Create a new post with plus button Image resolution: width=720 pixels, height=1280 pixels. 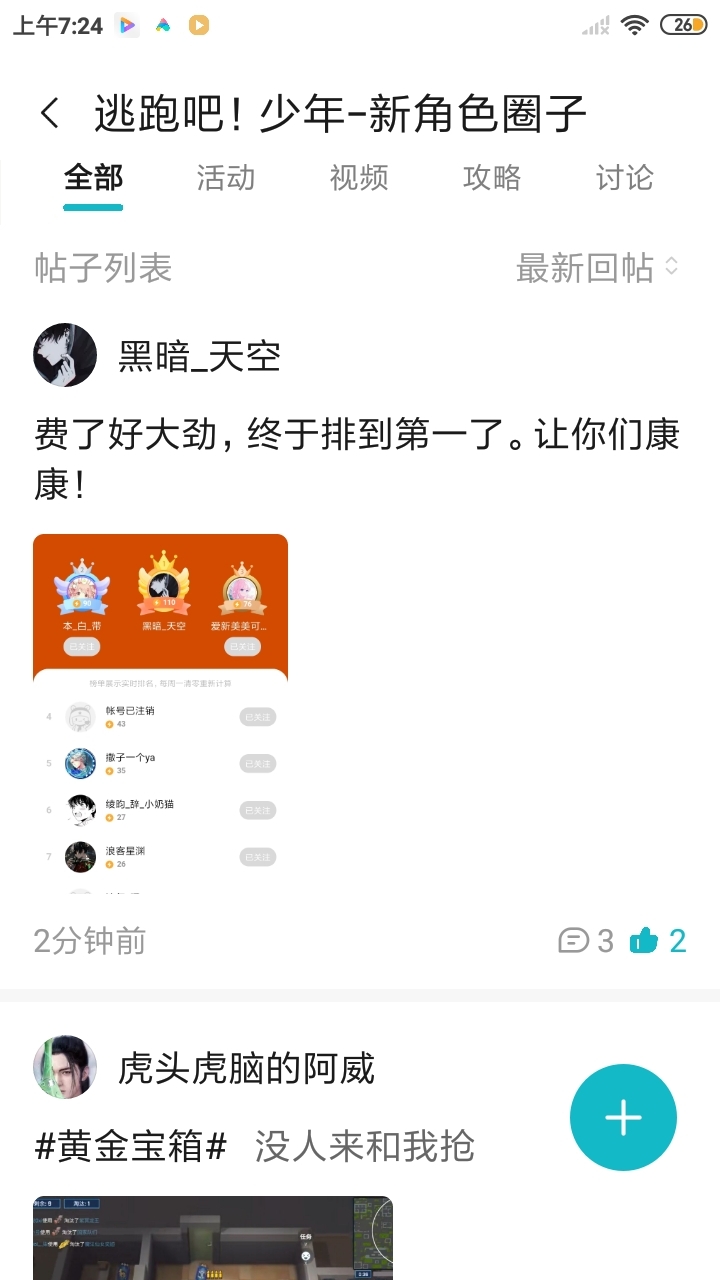(x=623, y=1117)
